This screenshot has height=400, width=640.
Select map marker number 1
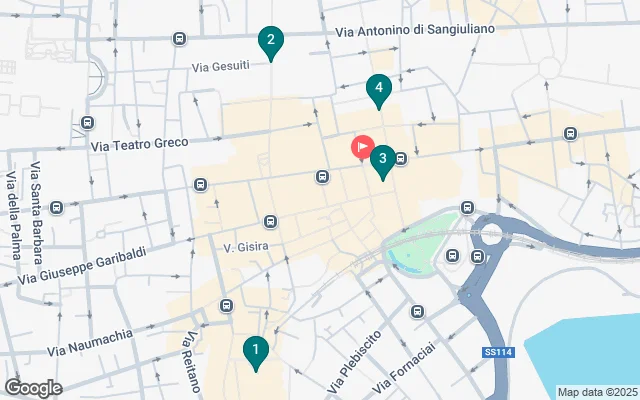click(256, 350)
